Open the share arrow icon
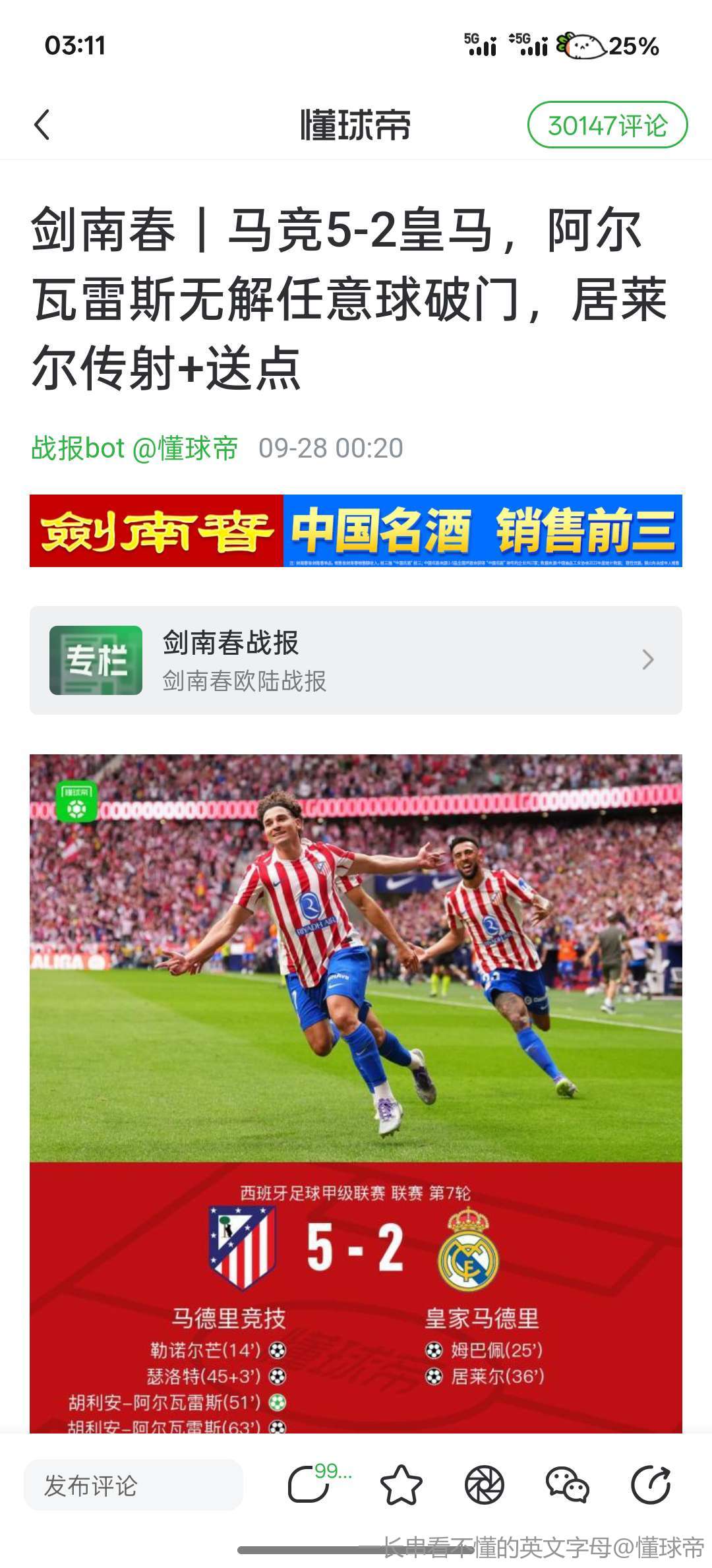The image size is (712, 1568). click(651, 1486)
